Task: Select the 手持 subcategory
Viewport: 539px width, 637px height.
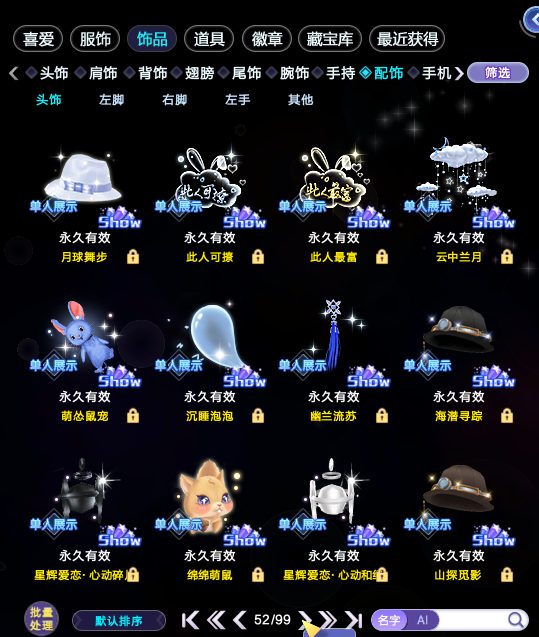Action: 340,73
